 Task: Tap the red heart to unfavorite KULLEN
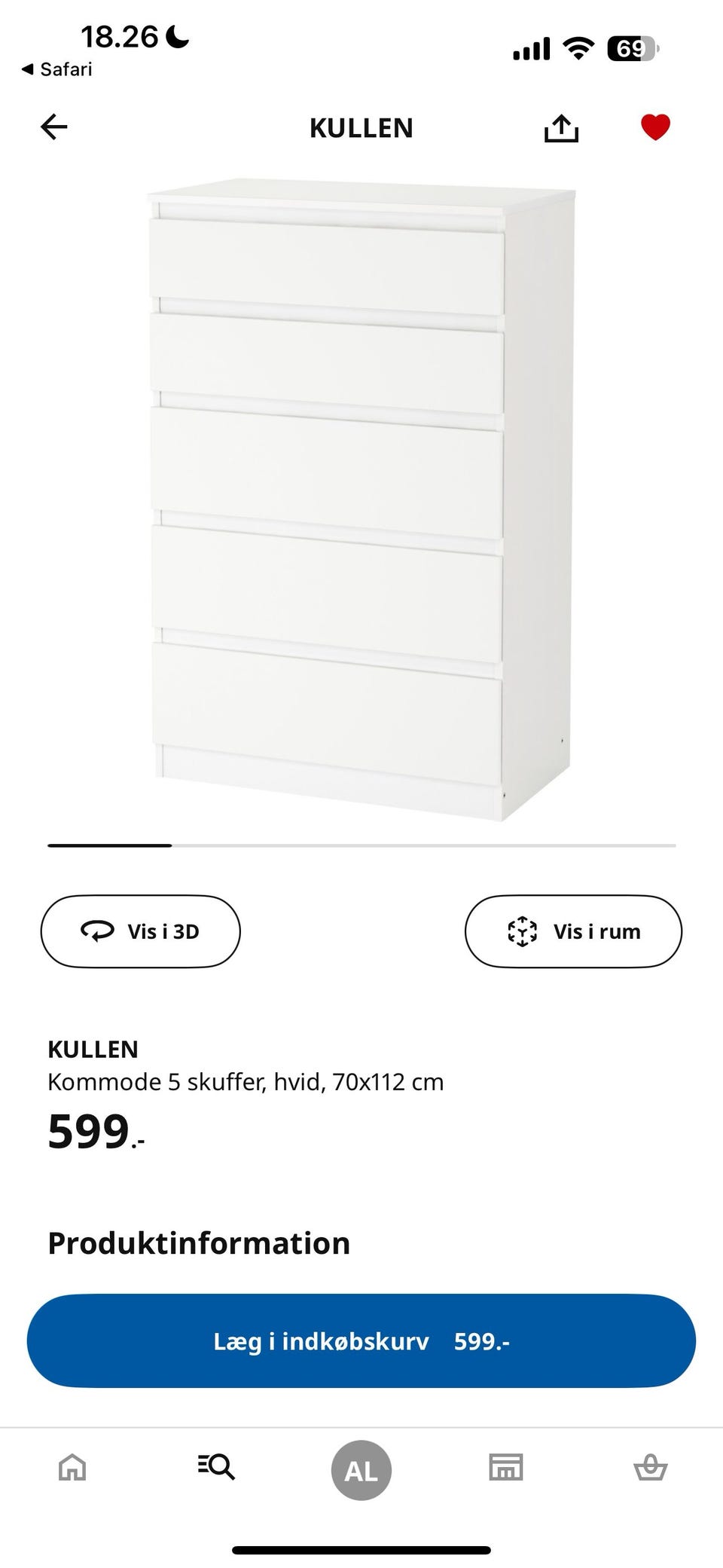654,127
